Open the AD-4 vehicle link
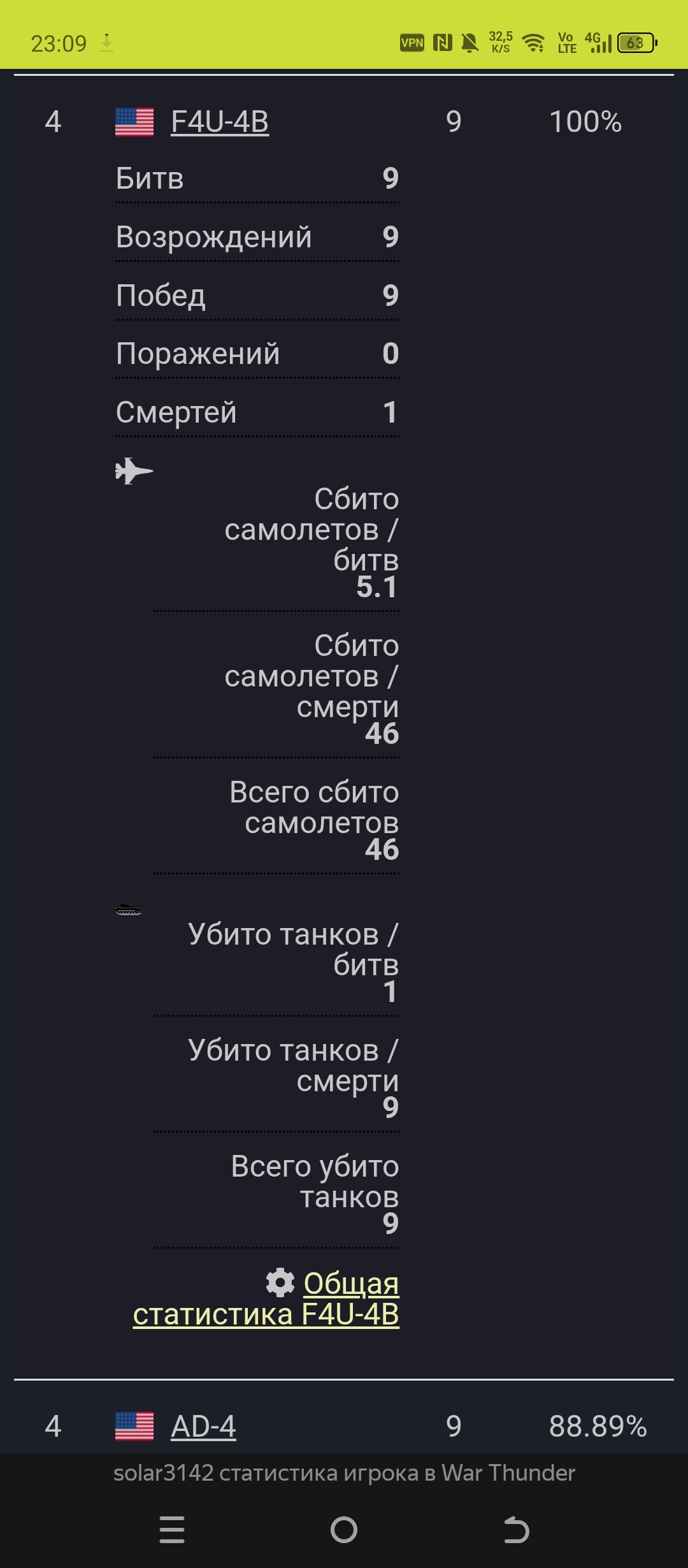The image size is (688, 1568). tap(203, 1426)
